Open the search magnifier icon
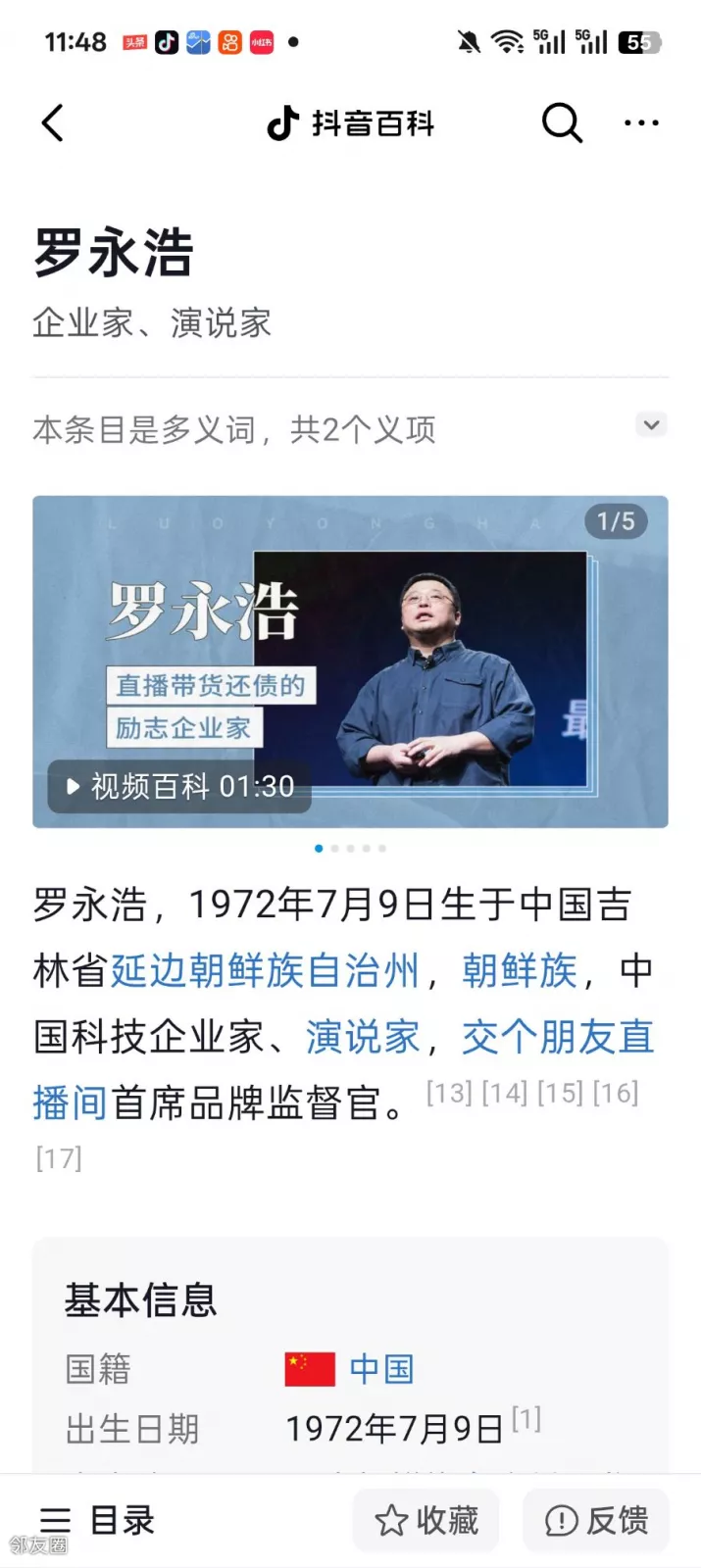 pos(562,123)
